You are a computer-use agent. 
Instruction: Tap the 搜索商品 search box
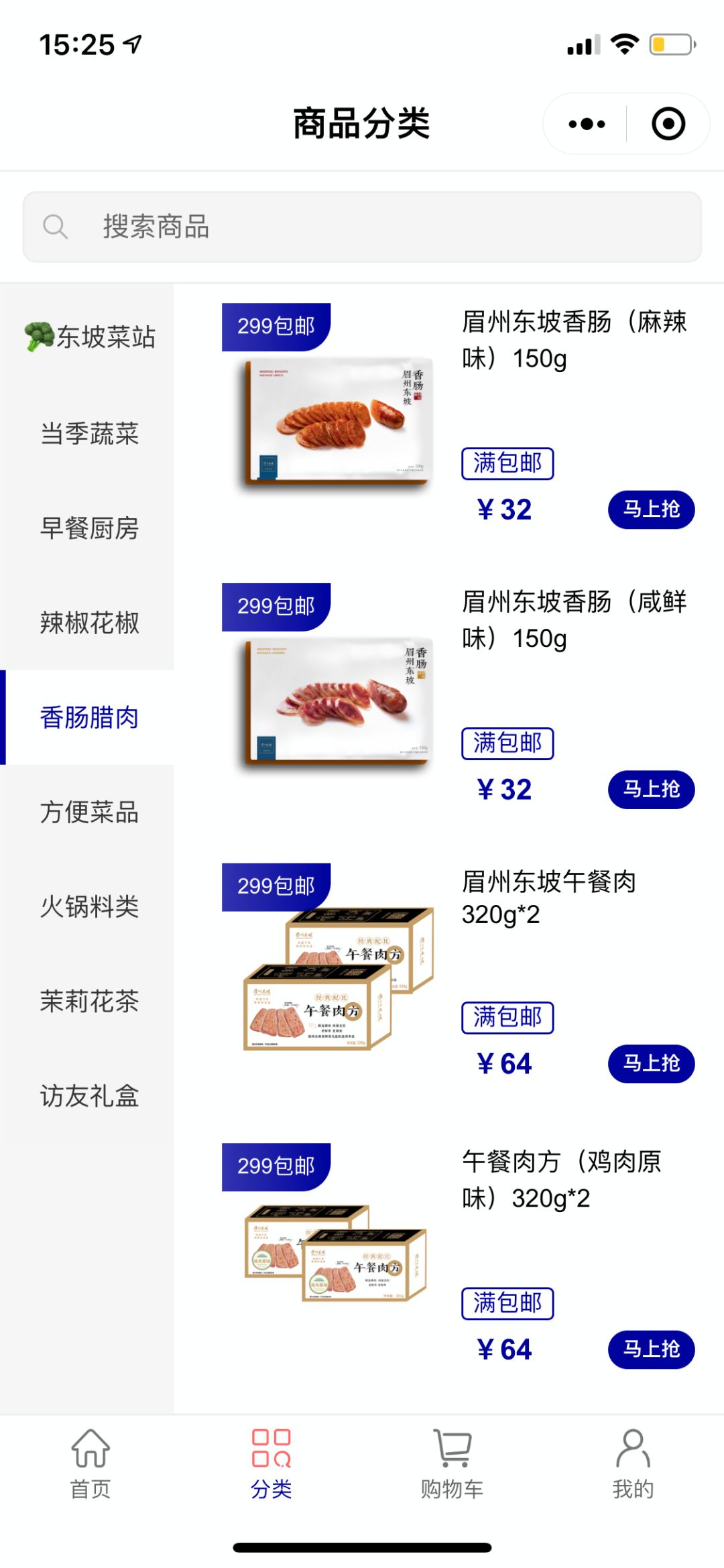coord(362,227)
